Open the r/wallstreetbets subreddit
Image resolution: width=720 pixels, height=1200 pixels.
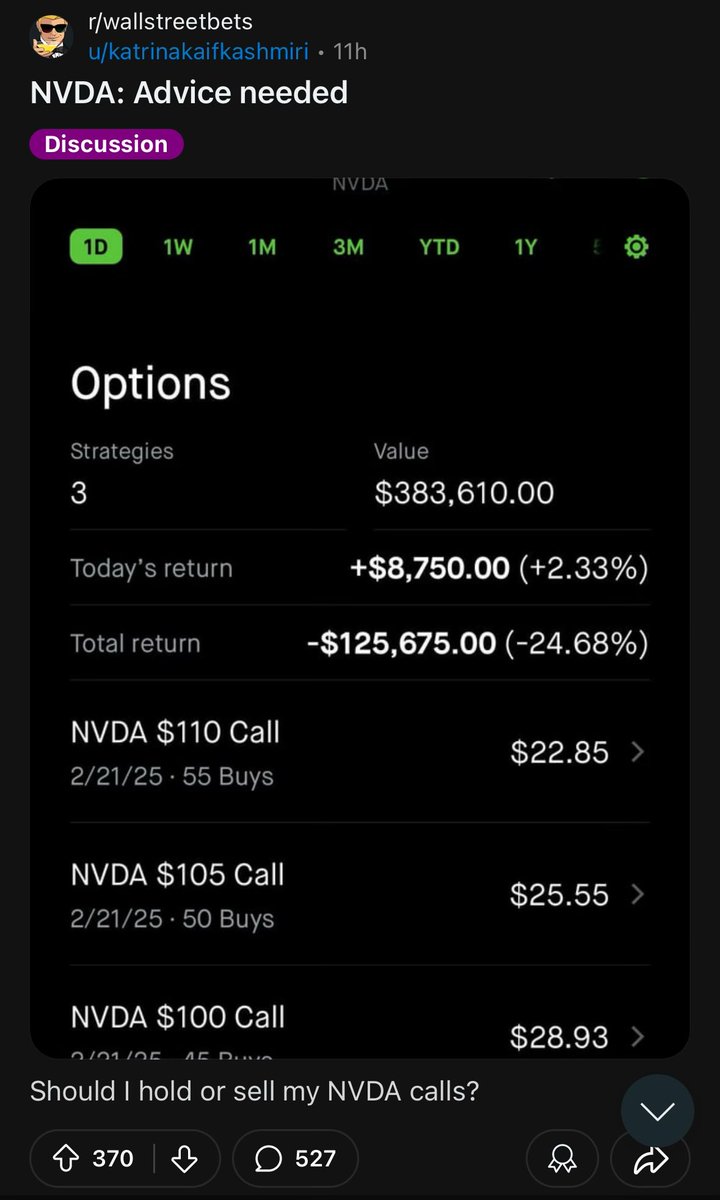[171, 21]
